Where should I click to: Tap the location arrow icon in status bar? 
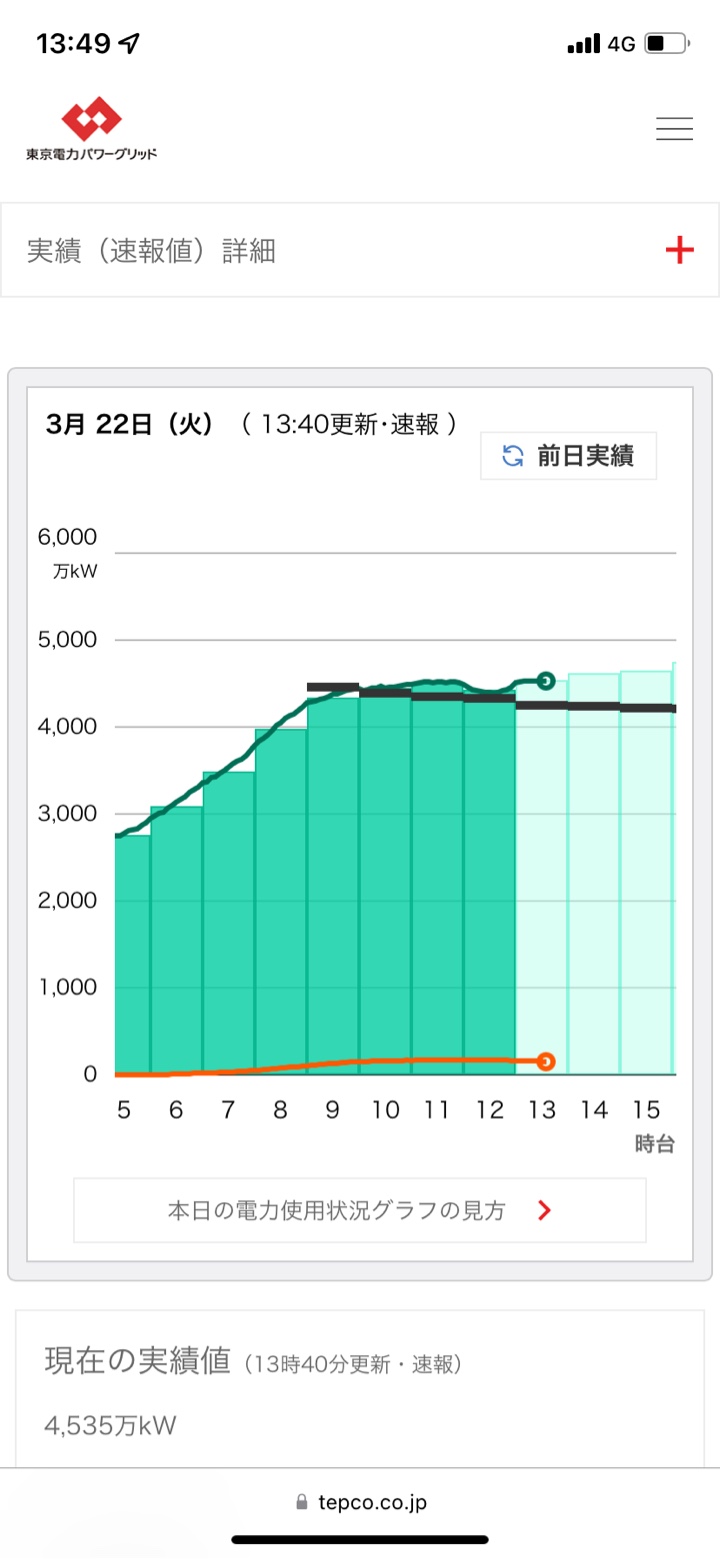point(130,42)
